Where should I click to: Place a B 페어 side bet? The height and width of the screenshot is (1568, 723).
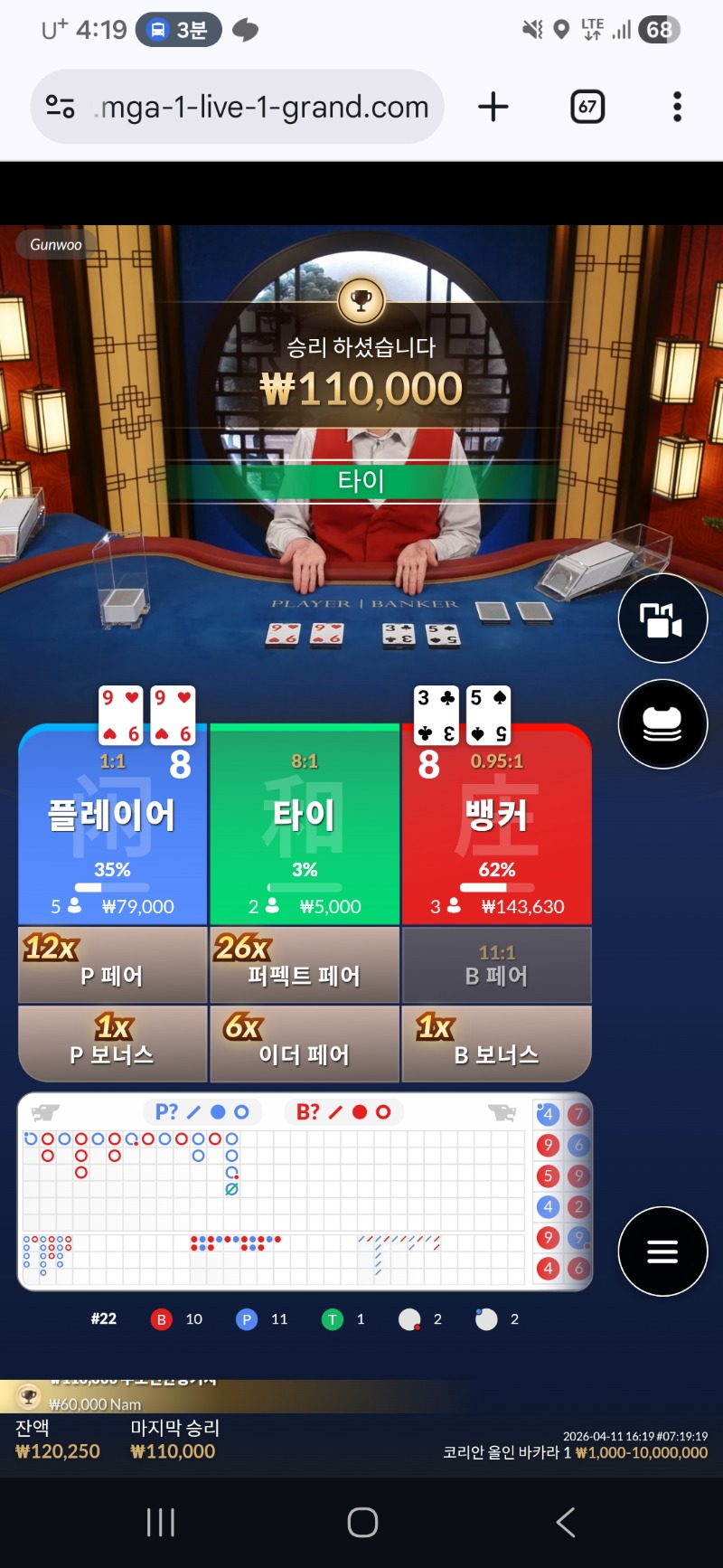coord(496,965)
